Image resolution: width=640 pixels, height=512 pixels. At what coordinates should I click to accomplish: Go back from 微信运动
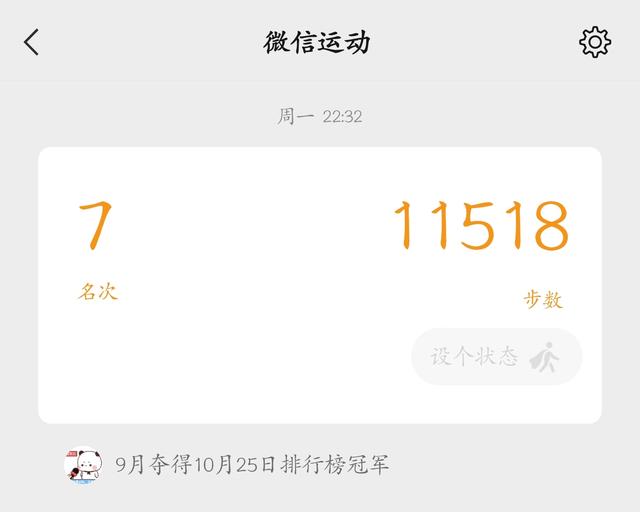(x=32, y=42)
